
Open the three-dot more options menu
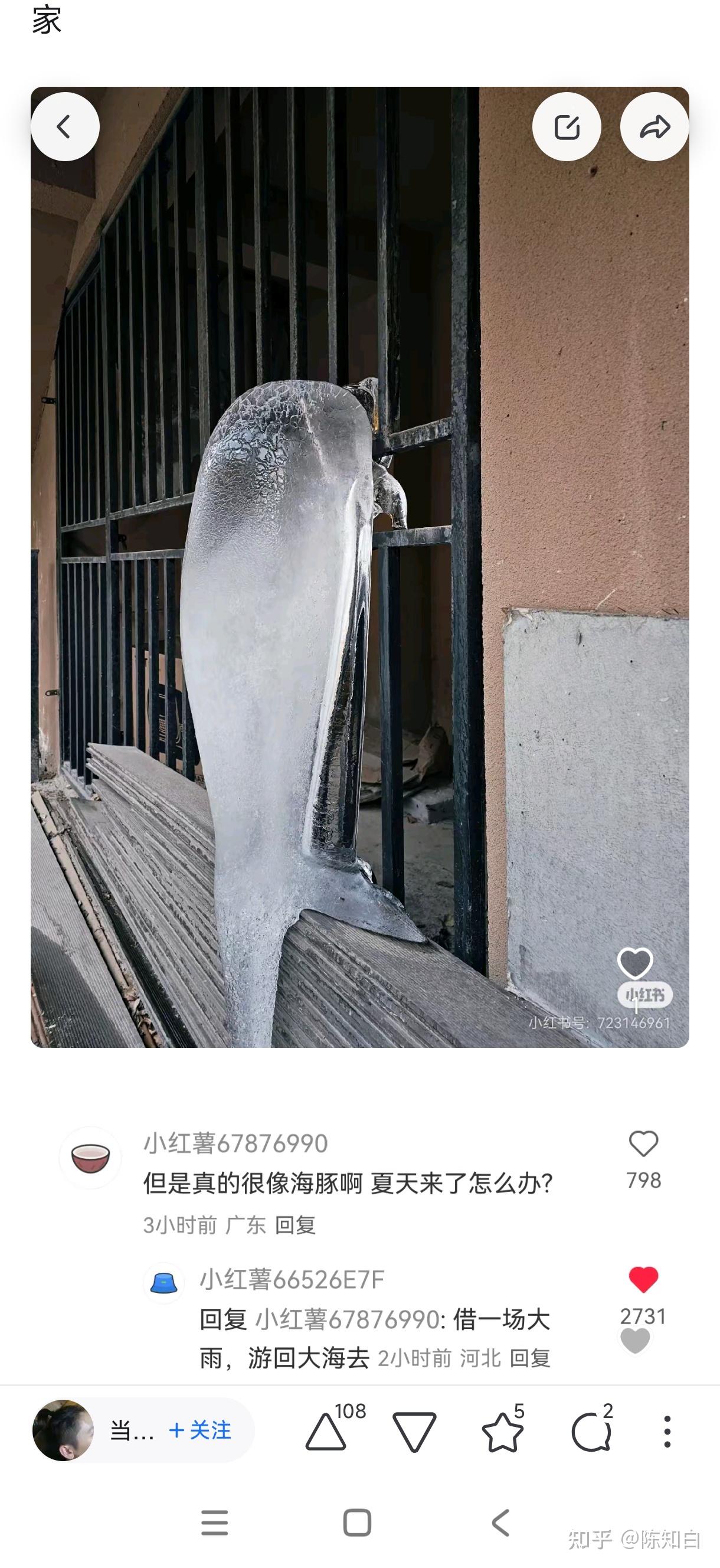pos(667,1431)
